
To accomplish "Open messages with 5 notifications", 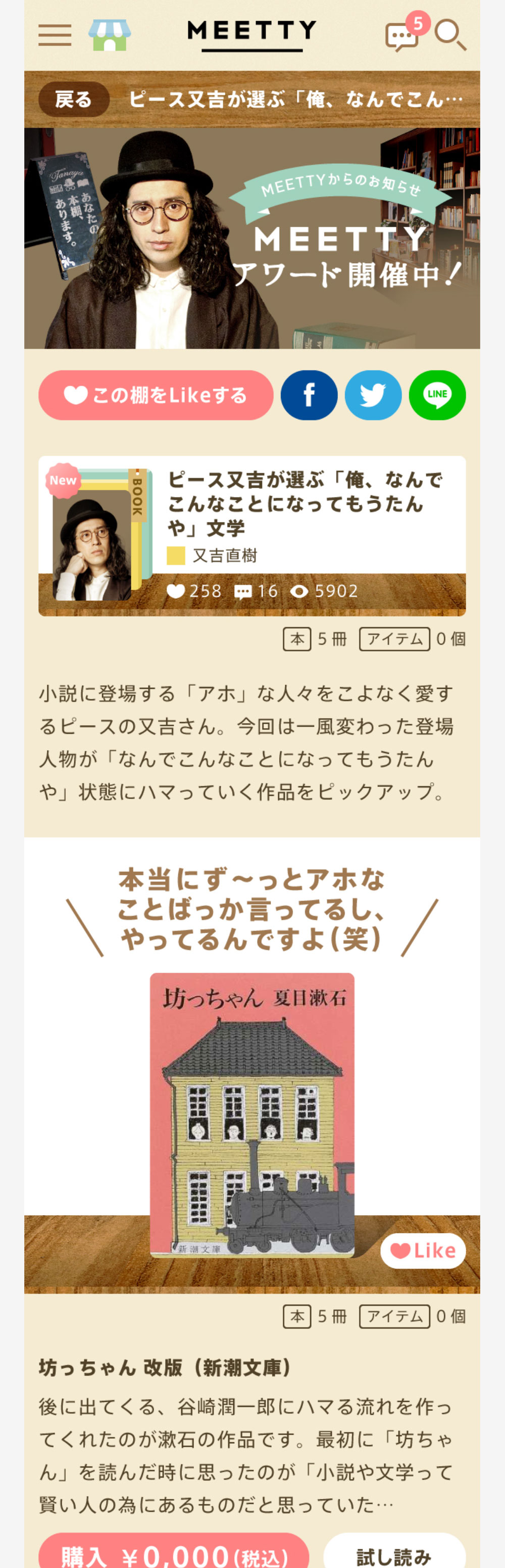I will pyautogui.click(x=403, y=35).
